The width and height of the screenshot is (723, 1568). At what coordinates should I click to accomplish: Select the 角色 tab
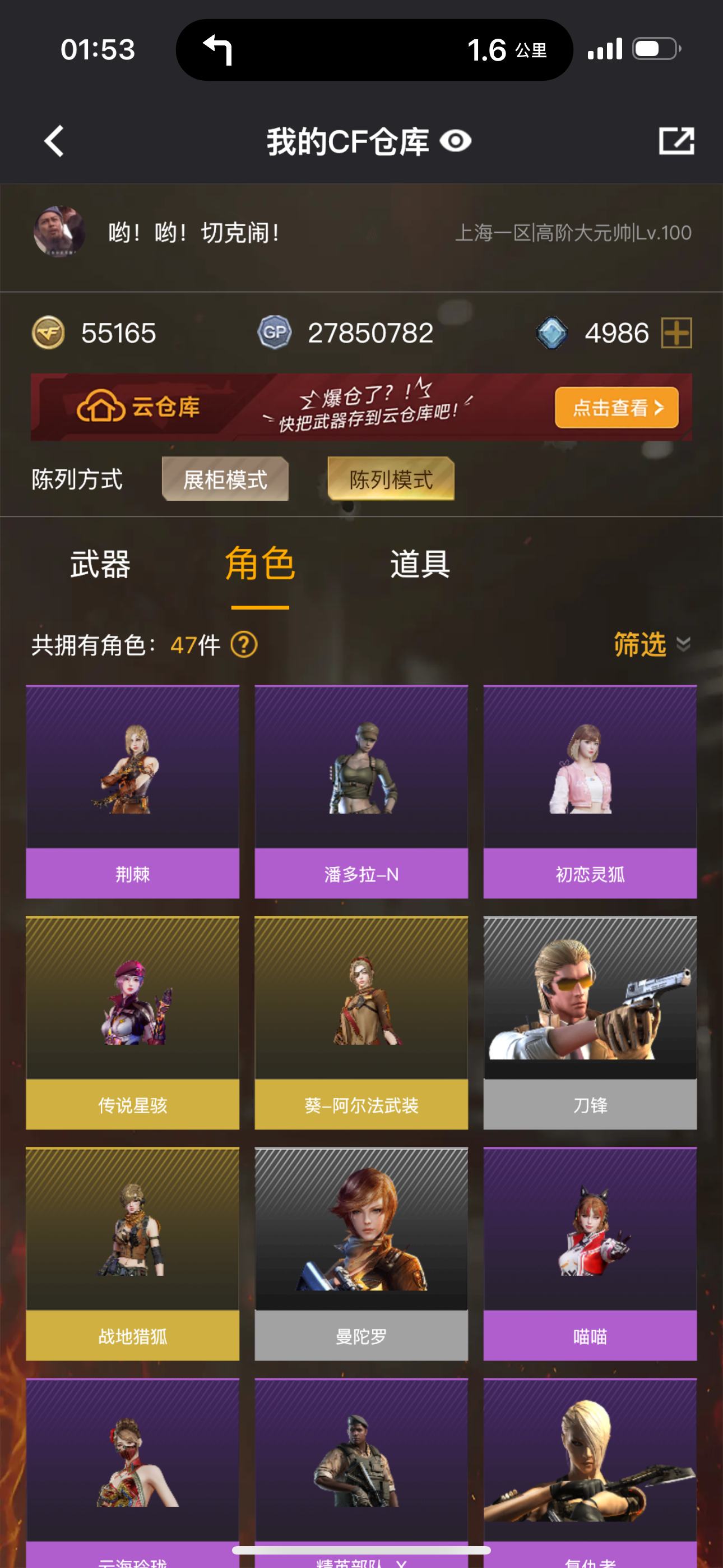coord(260,564)
